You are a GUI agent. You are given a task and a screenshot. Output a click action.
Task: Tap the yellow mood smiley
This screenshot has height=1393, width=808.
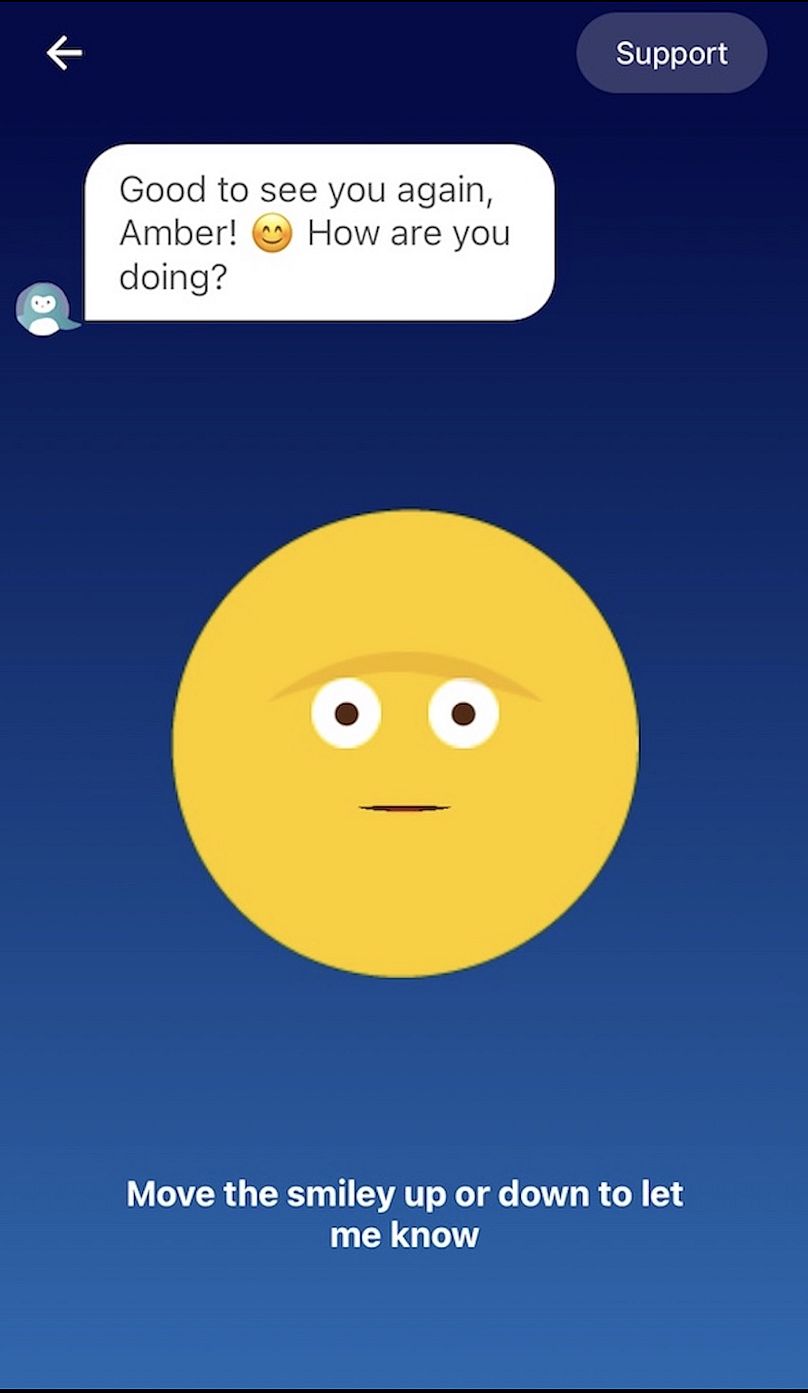point(405,743)
